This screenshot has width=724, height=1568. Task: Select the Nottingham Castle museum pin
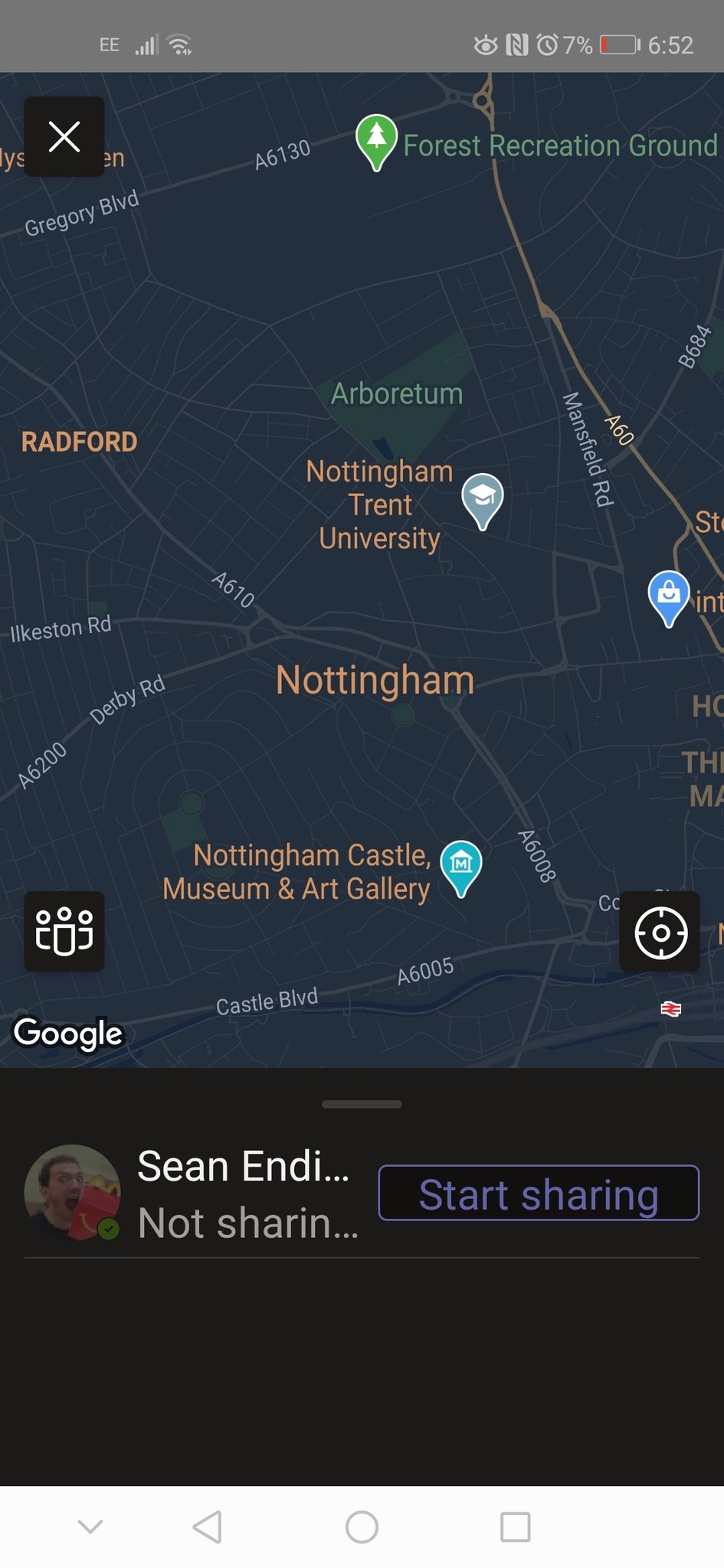(461, 865)
